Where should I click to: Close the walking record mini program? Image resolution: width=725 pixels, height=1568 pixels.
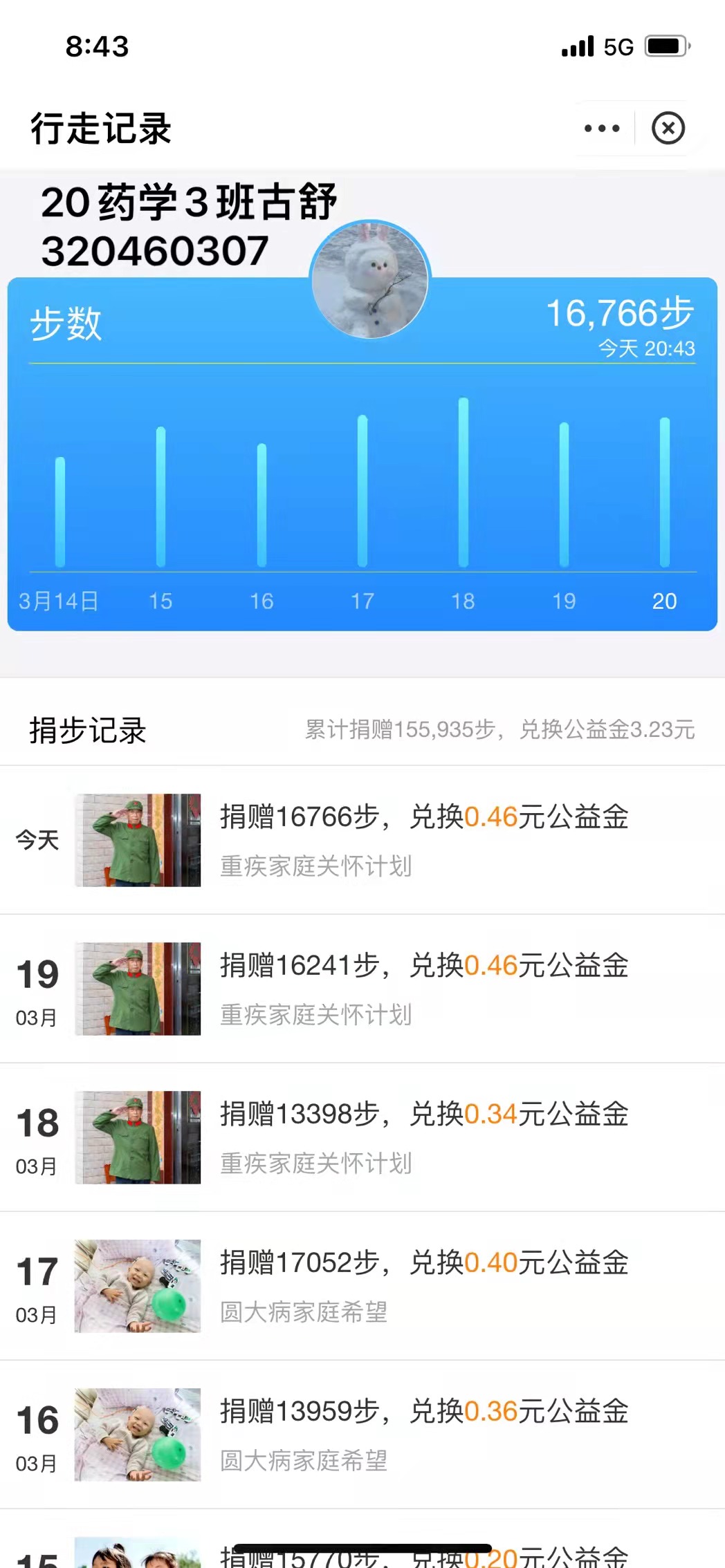(x=668, y=129)
